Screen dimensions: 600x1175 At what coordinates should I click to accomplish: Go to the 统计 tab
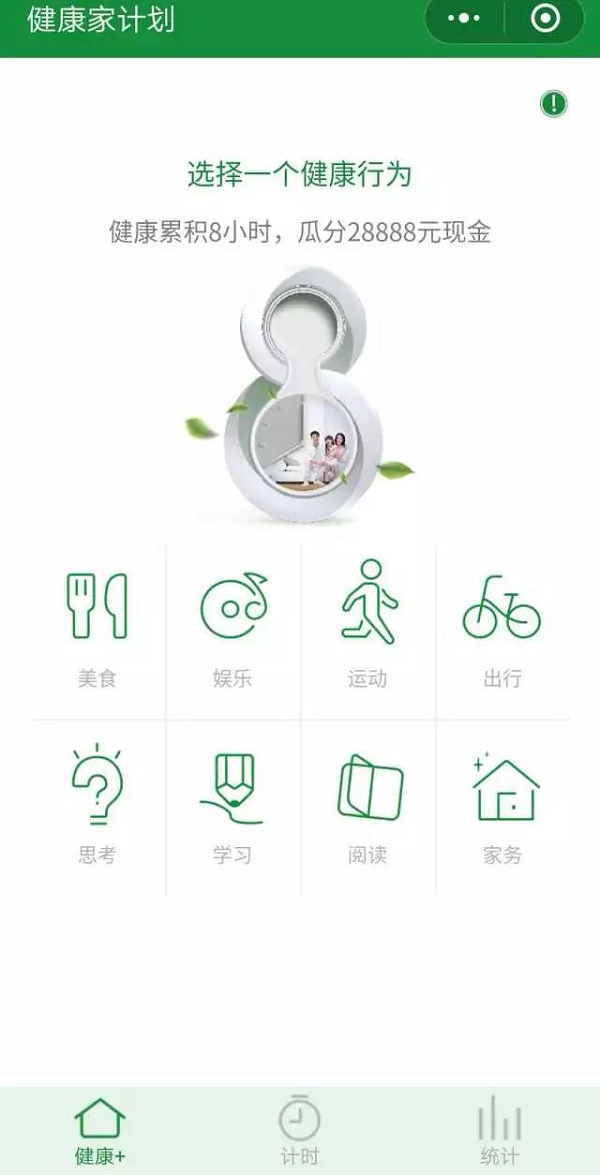tap(499, 1131)
